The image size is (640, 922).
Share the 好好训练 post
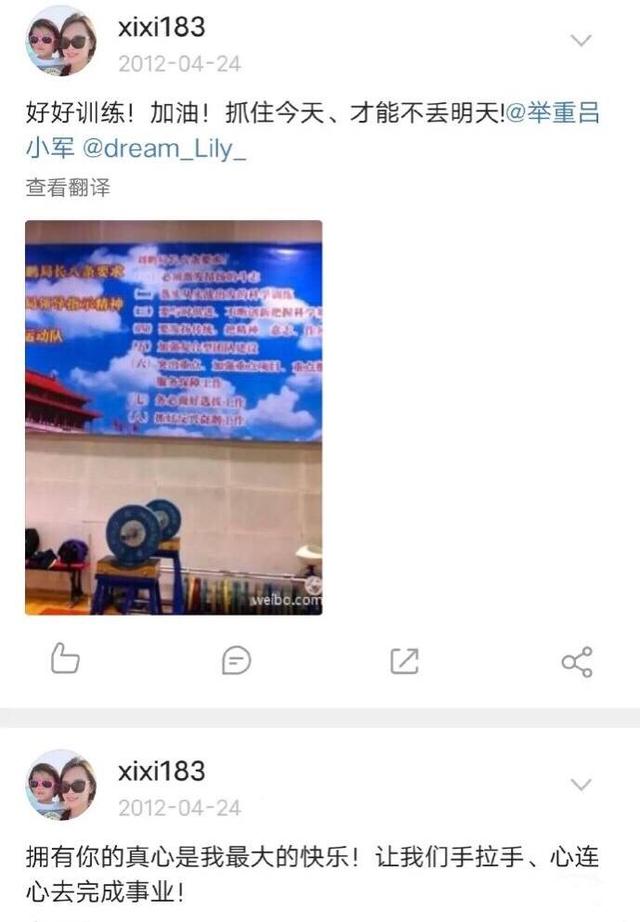pos(576,661)
